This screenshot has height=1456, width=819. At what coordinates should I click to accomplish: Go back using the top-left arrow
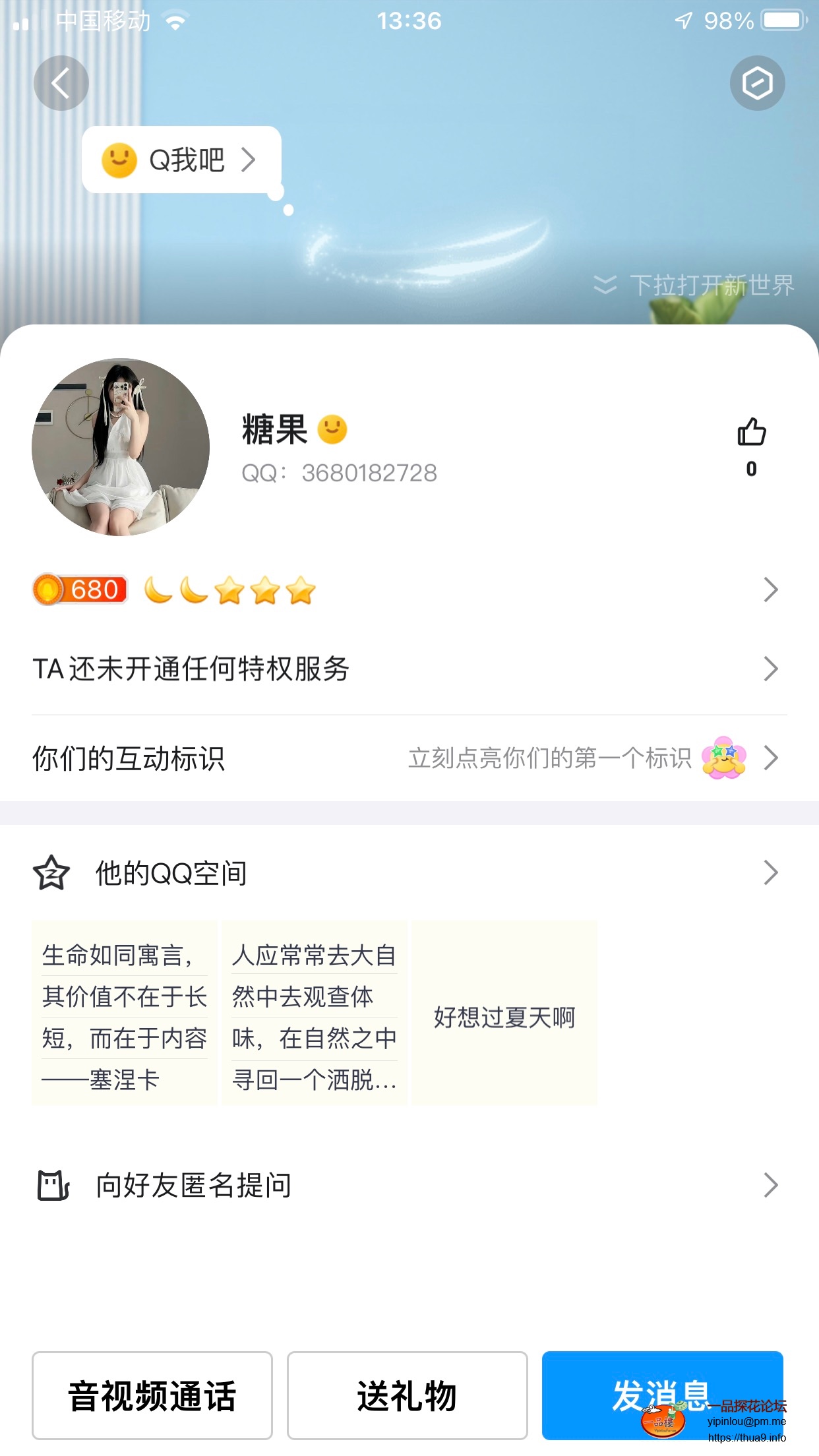61,83
